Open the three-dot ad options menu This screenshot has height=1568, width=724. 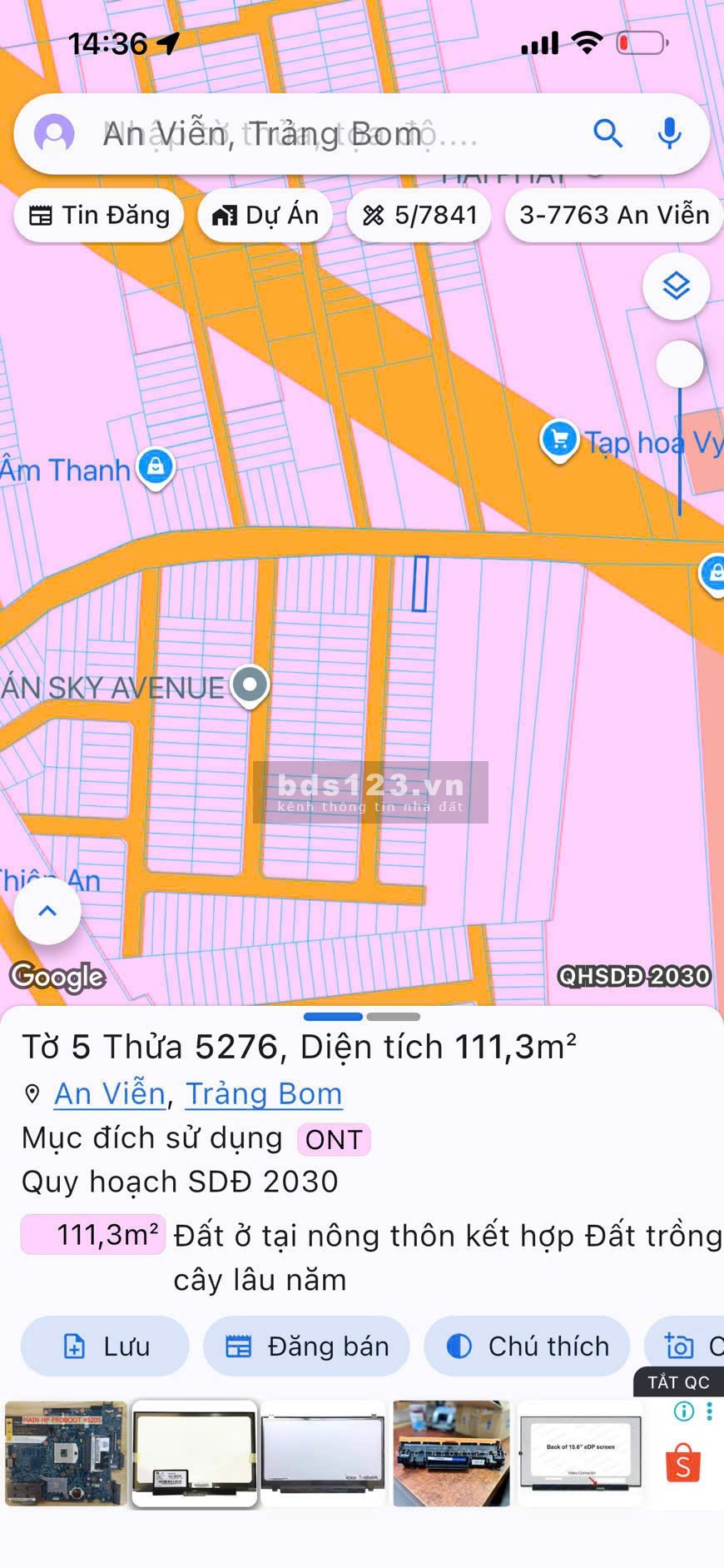(x=709, y=1411)
